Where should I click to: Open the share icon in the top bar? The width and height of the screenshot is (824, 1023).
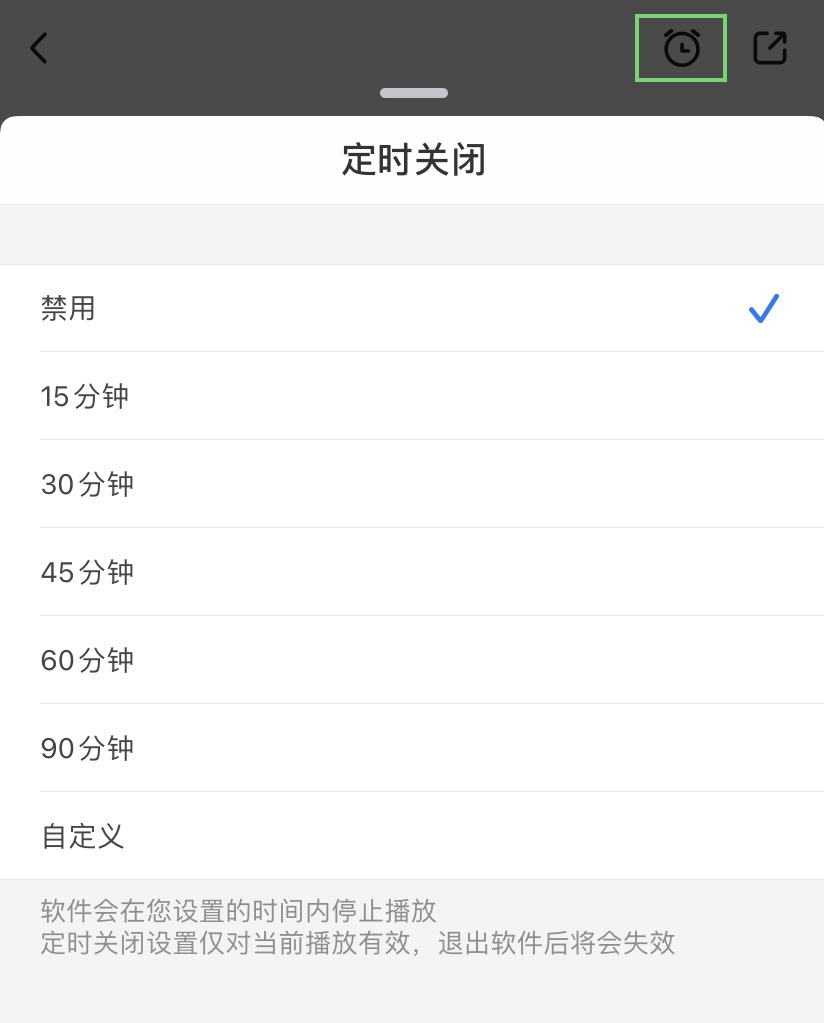pyautogui.click(x=770, y=48)
